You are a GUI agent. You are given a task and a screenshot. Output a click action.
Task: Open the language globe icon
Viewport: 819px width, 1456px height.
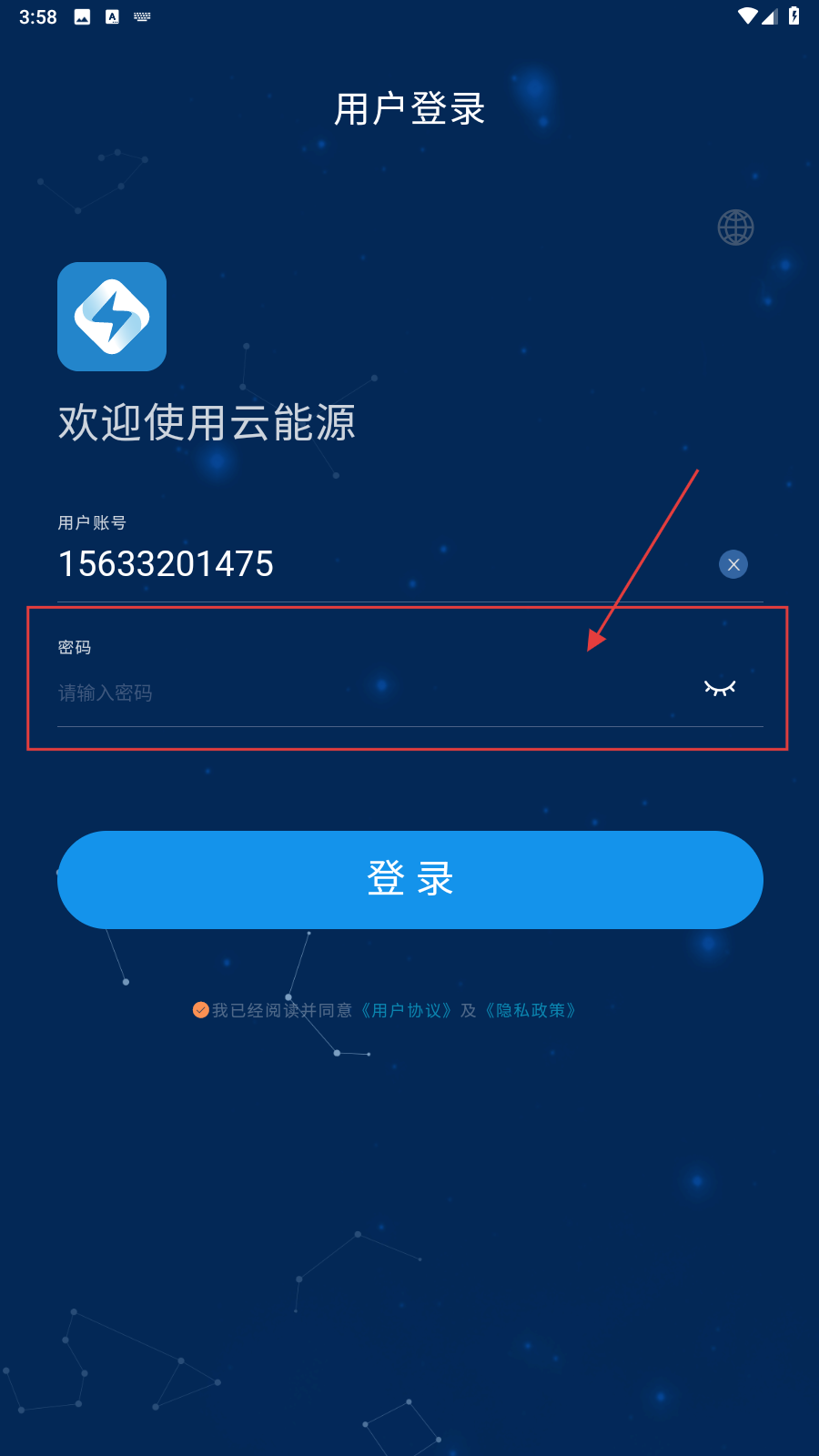click(735, 227)
